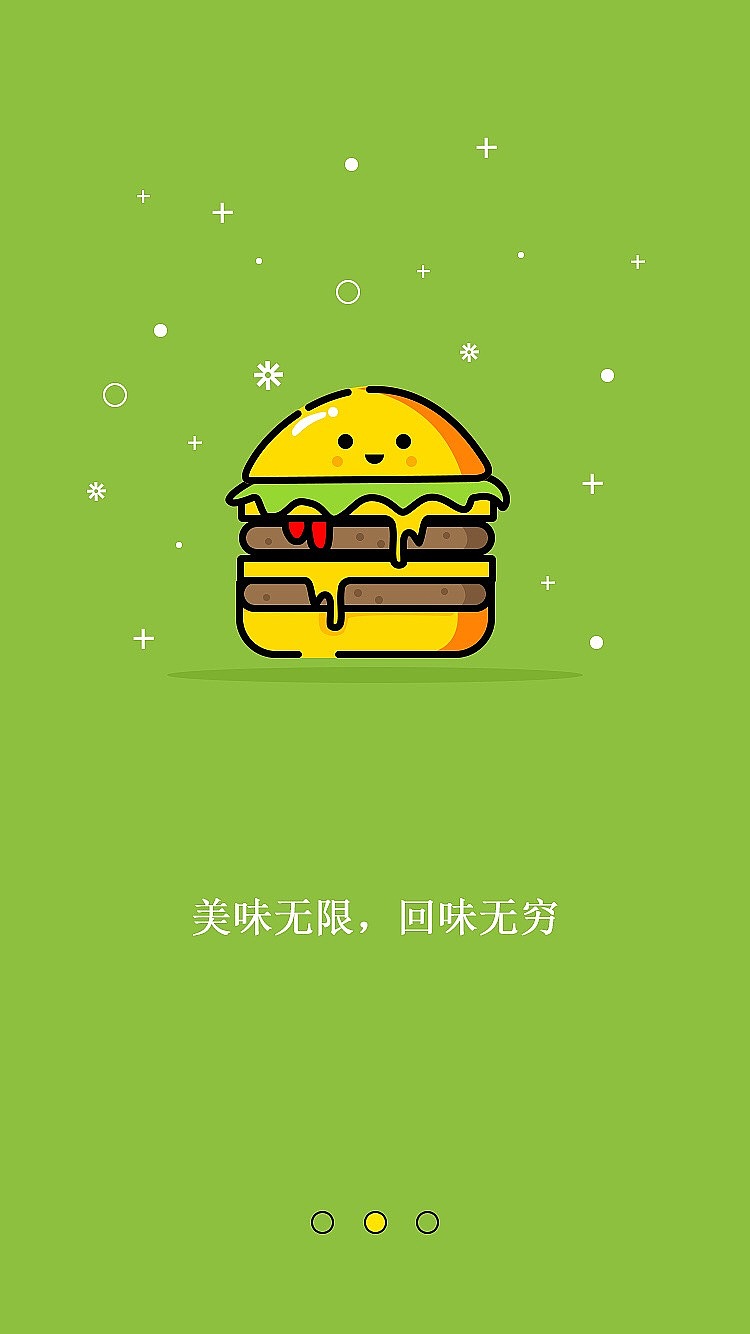The image size is (750, 1334).
Task: Tap the small white dot below right plus sign
Action: [x=596, y=641]
